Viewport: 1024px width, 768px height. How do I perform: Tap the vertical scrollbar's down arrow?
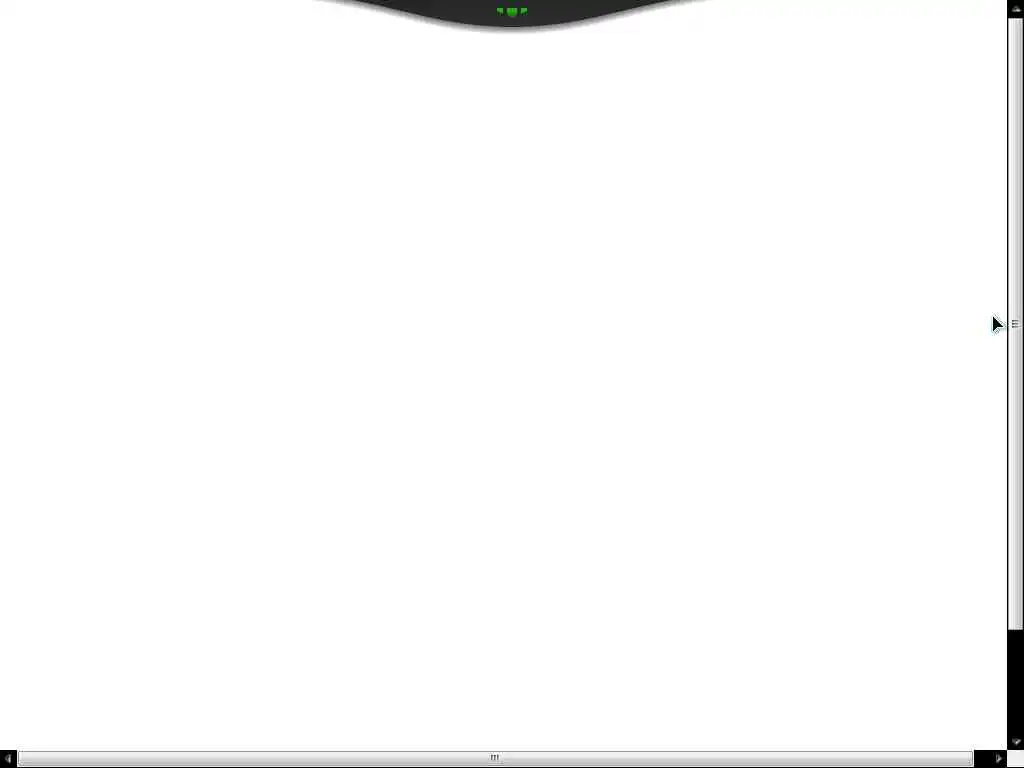[1015, 741]
